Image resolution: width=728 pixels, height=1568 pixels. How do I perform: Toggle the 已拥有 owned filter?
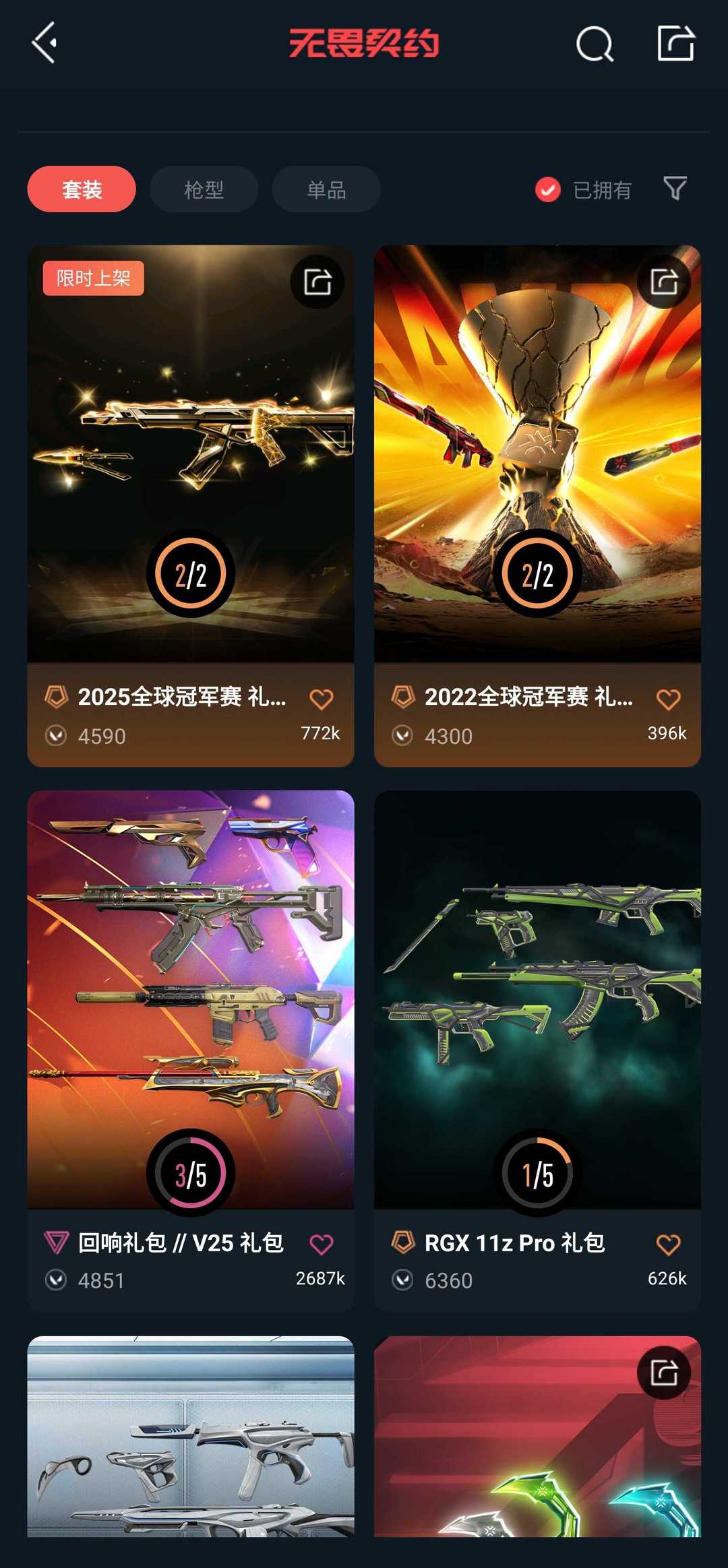point(546,189)
